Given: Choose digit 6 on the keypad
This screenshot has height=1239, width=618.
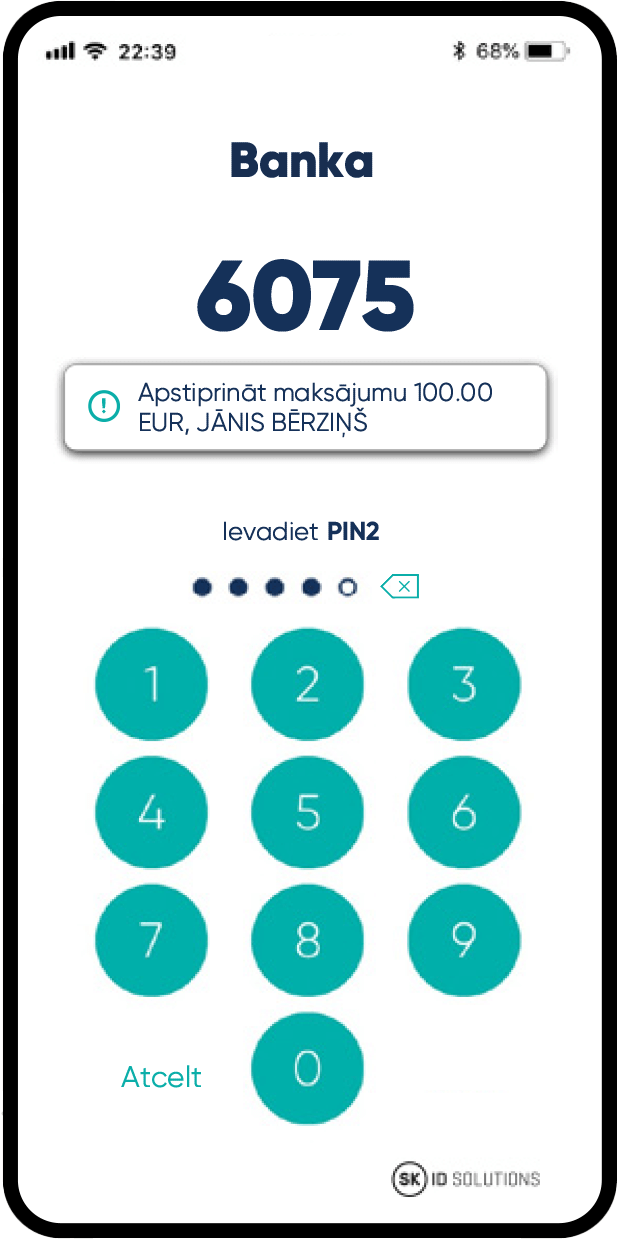Looking at the screenshot, I should point(464,812).
